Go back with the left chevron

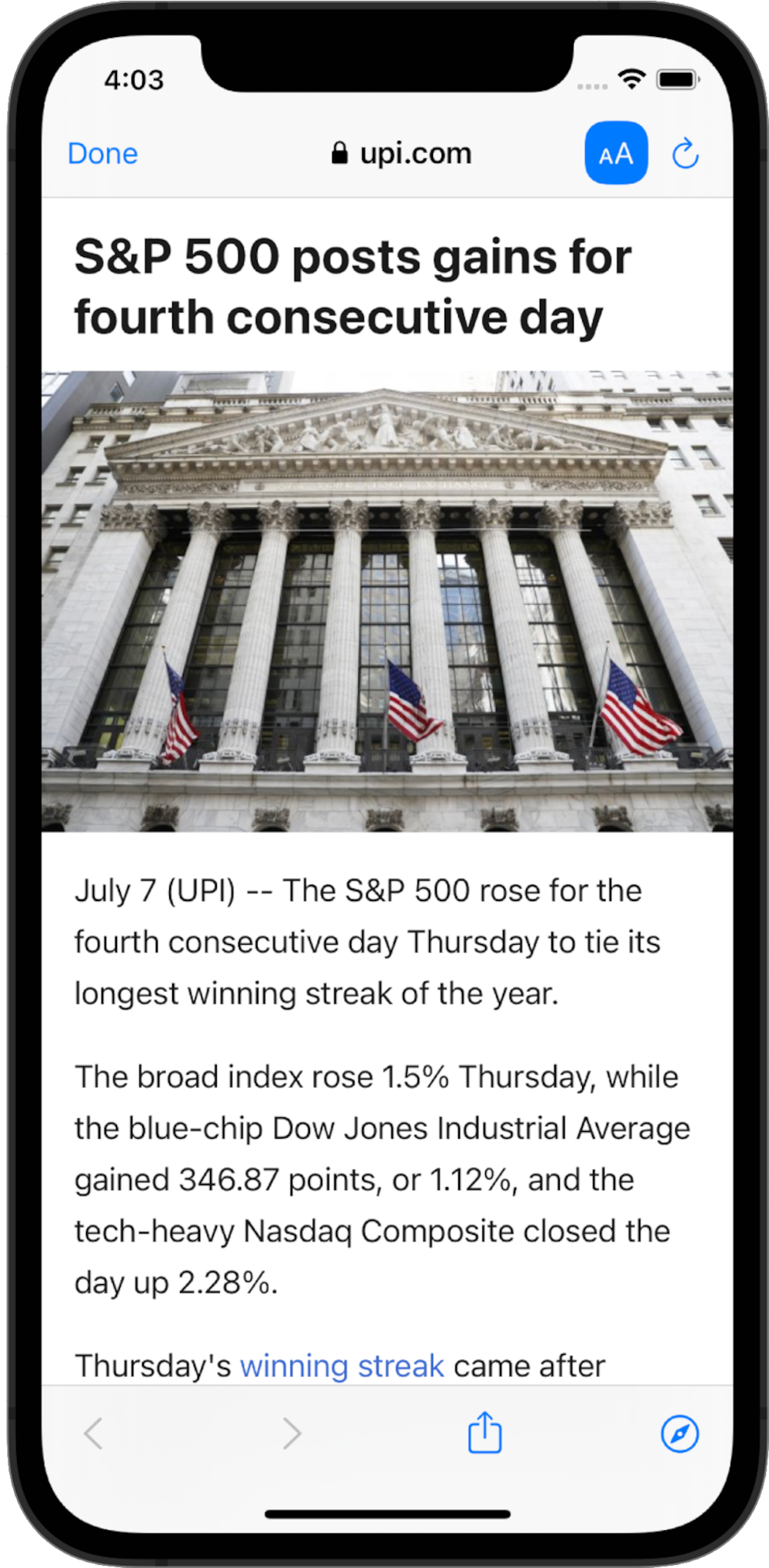coord(94,1433)
